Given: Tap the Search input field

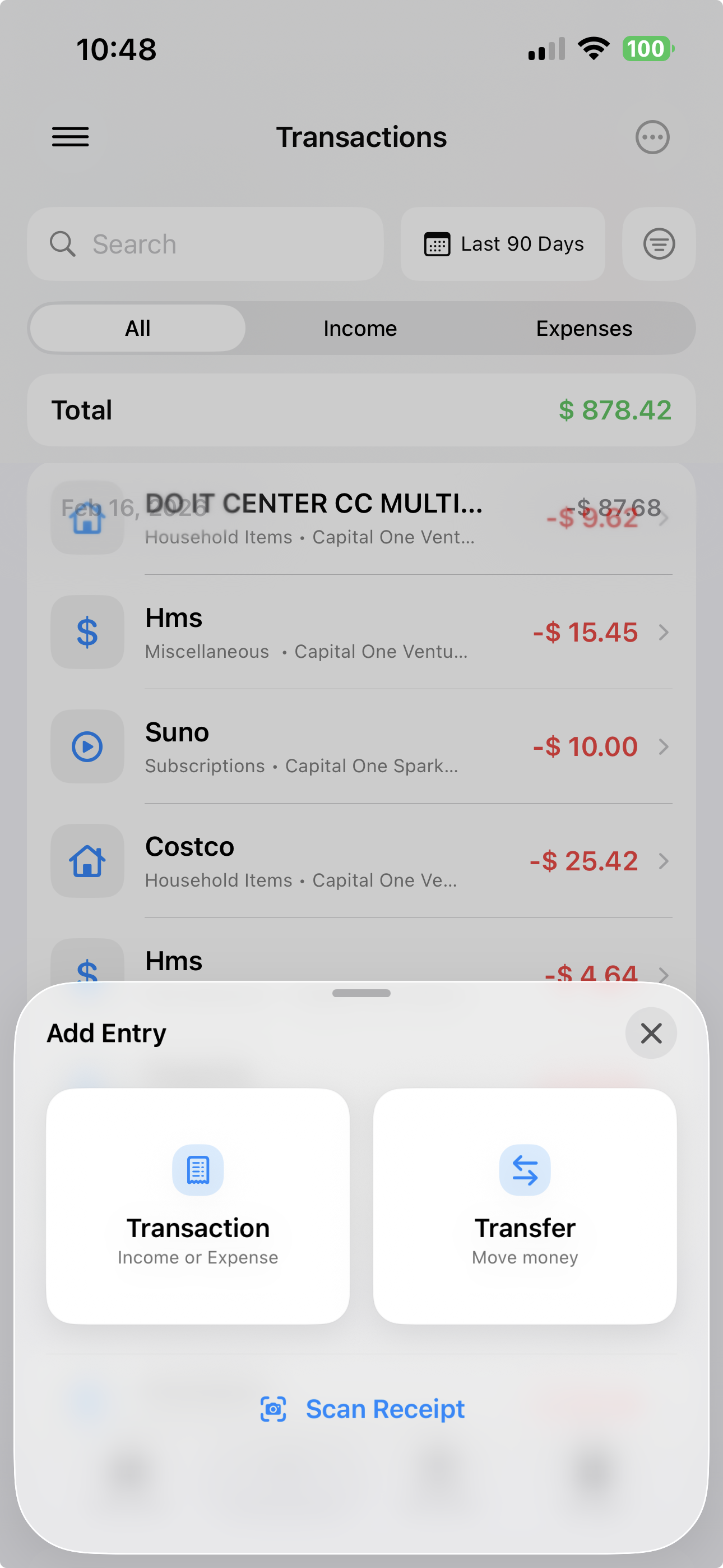Looking at the screenshot, I should pos(205,243).
